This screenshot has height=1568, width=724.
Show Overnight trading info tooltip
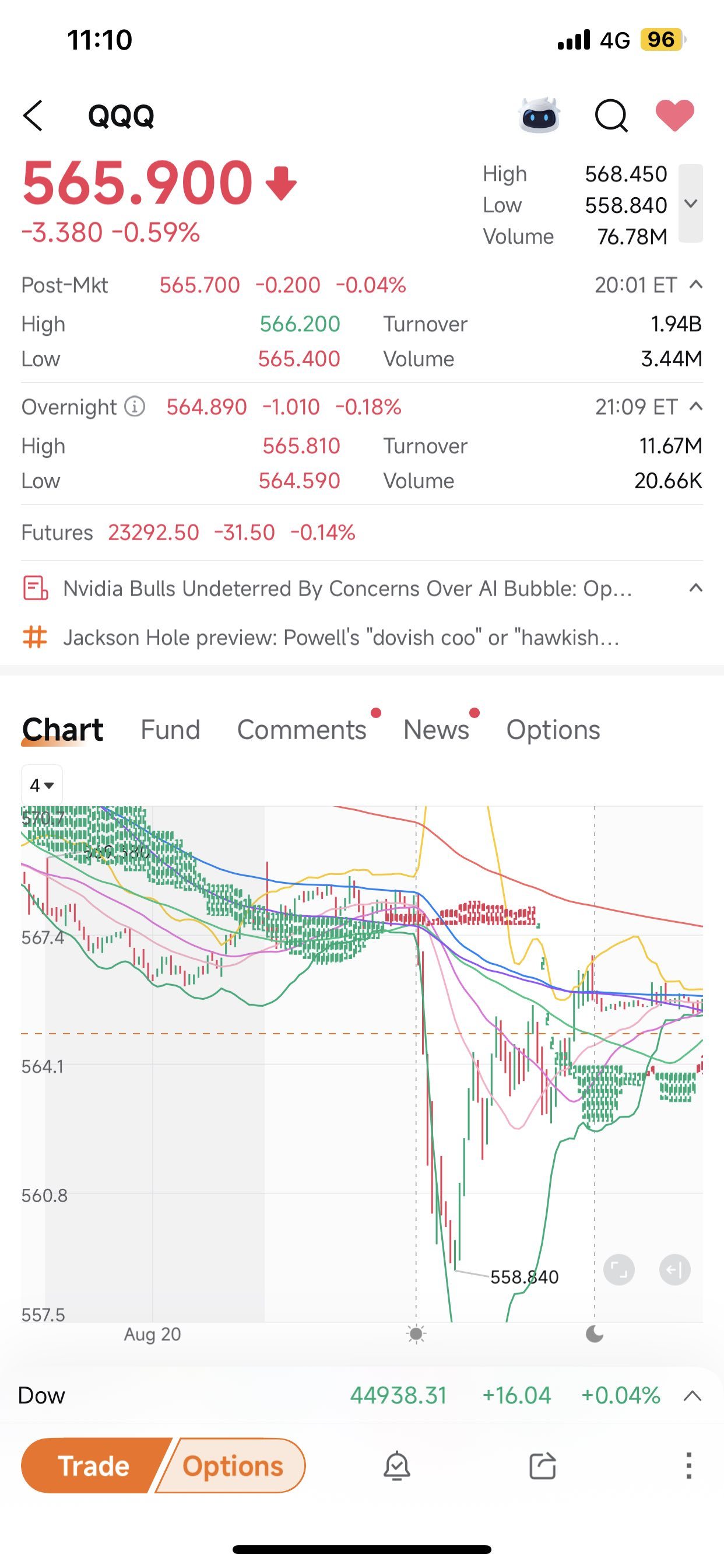click(x=135, y=406)
